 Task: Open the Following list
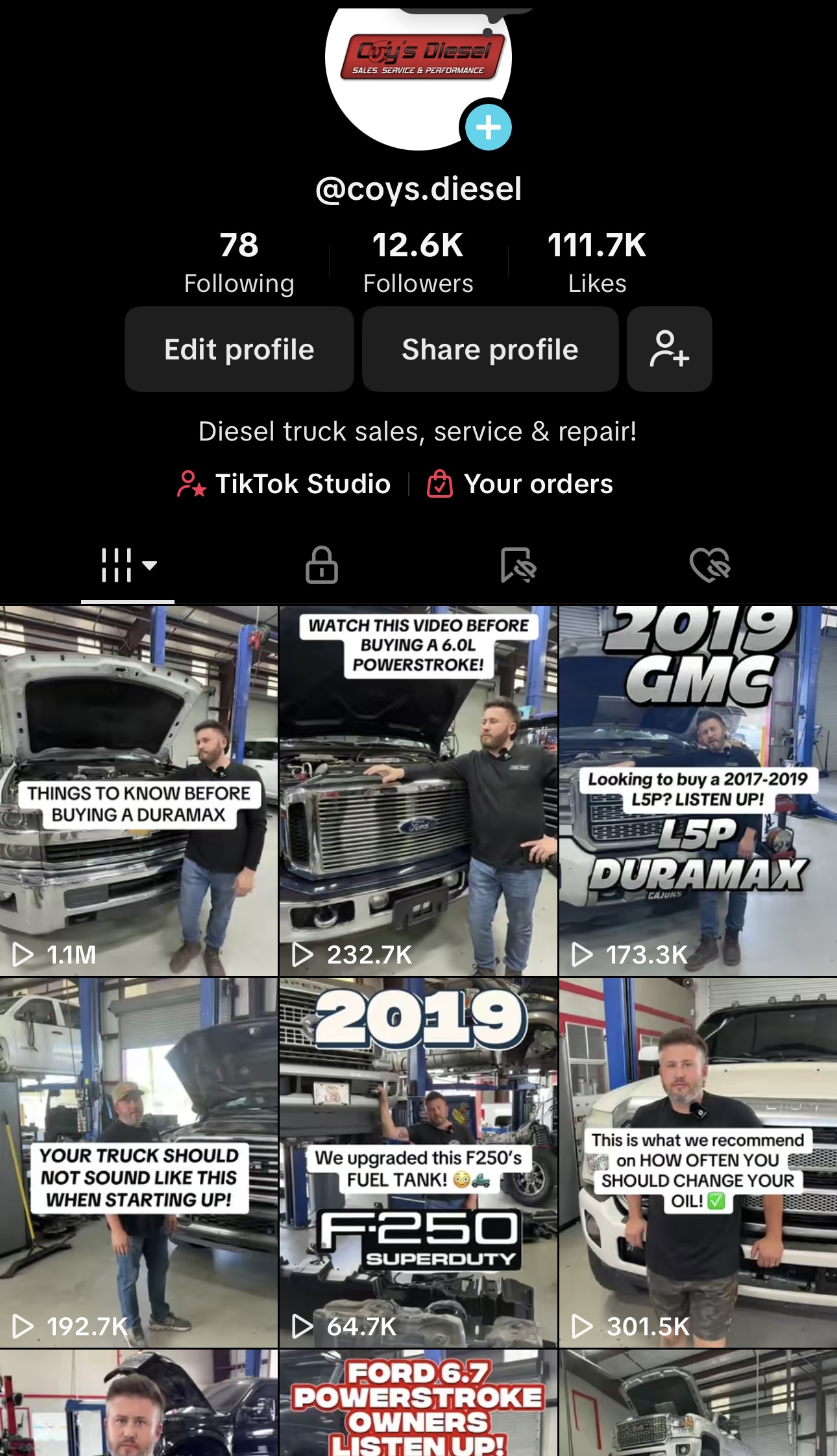click(239, 262)
